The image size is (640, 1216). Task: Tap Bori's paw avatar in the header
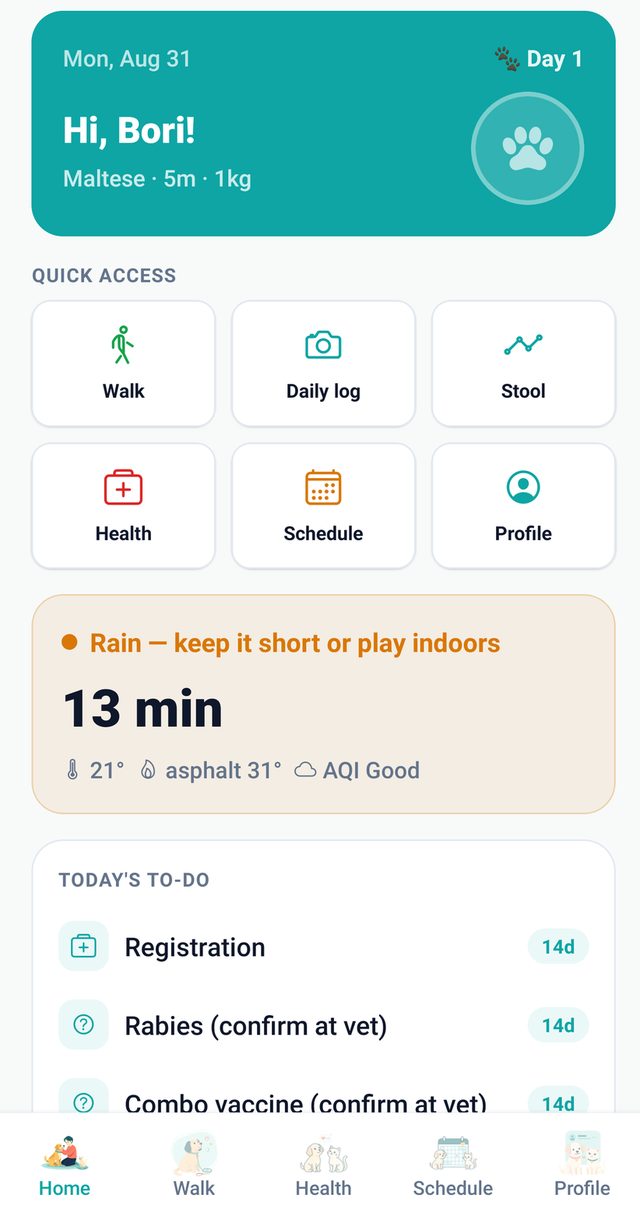coord(527,149)
